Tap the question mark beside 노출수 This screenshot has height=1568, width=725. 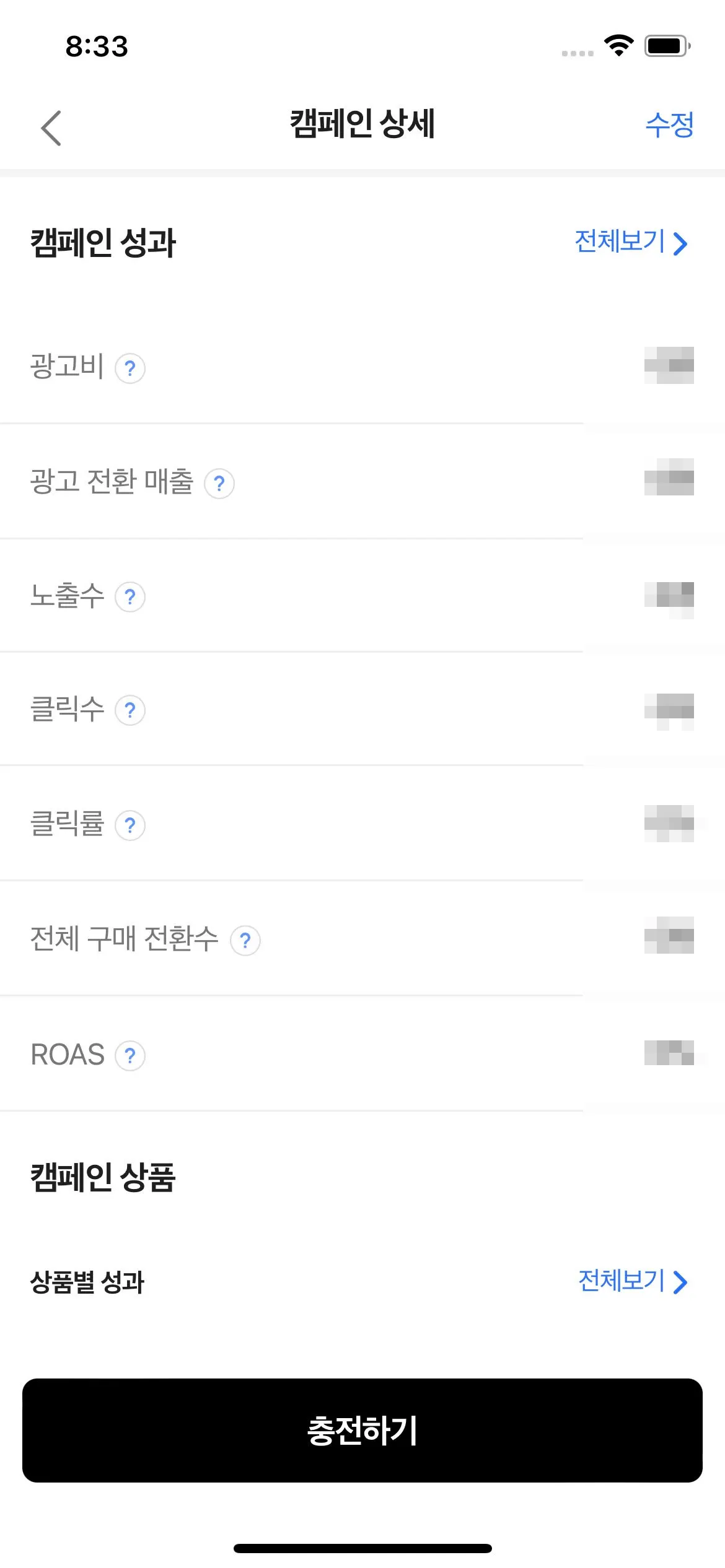pyautogui.click(x=130, y=598)
